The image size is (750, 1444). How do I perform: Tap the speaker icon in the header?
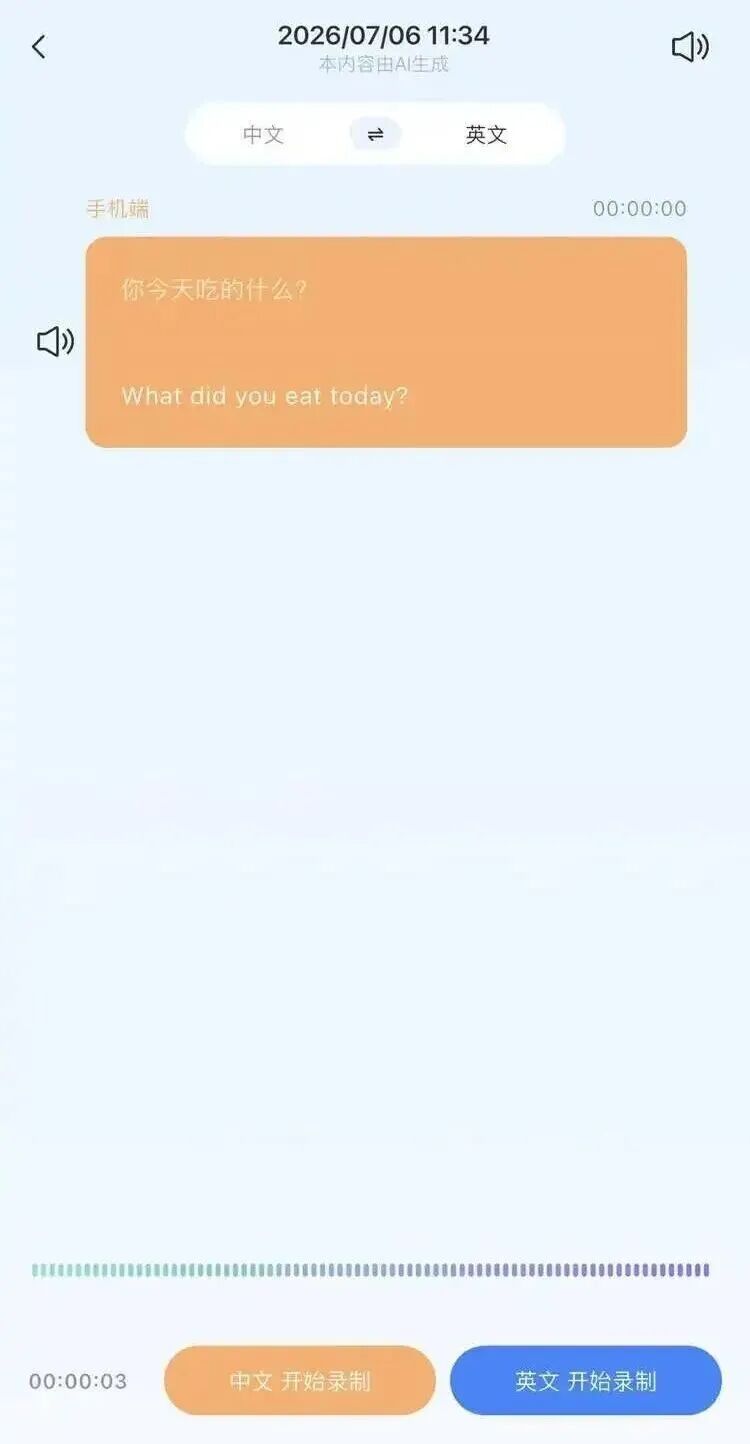(690, 47)
